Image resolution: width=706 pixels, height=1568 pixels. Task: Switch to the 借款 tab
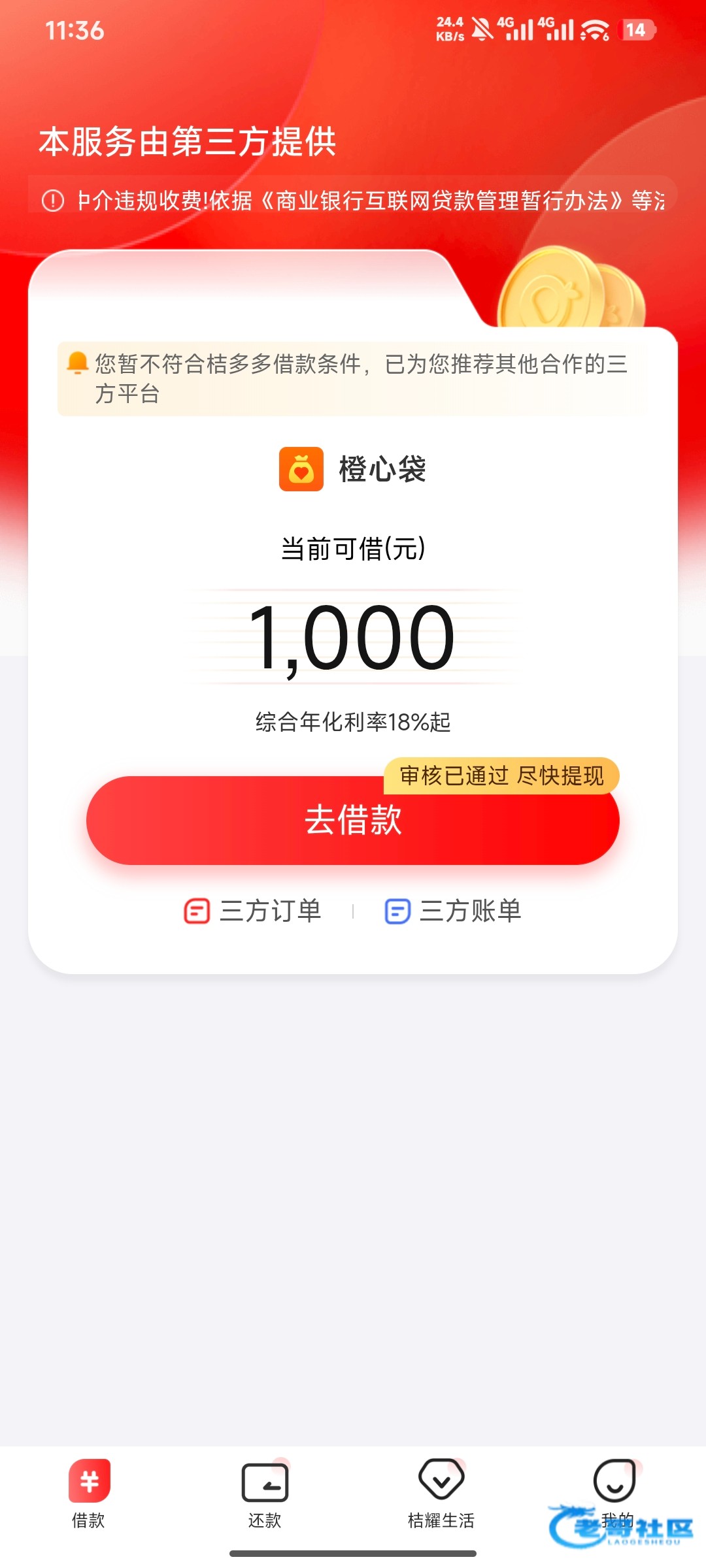[88, 1494]
